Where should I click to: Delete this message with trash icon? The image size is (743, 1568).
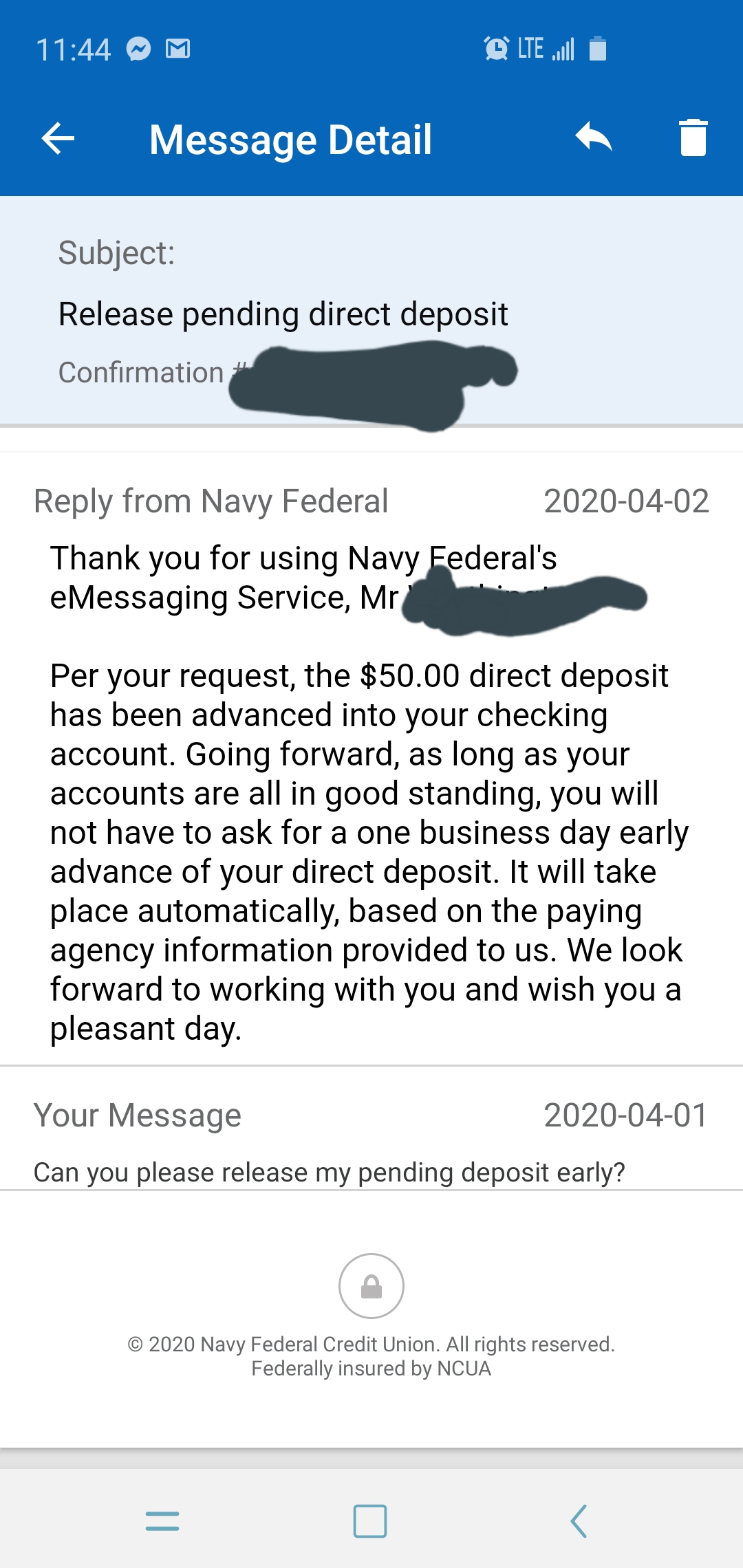pyautogui.click(x=693, y=138)
